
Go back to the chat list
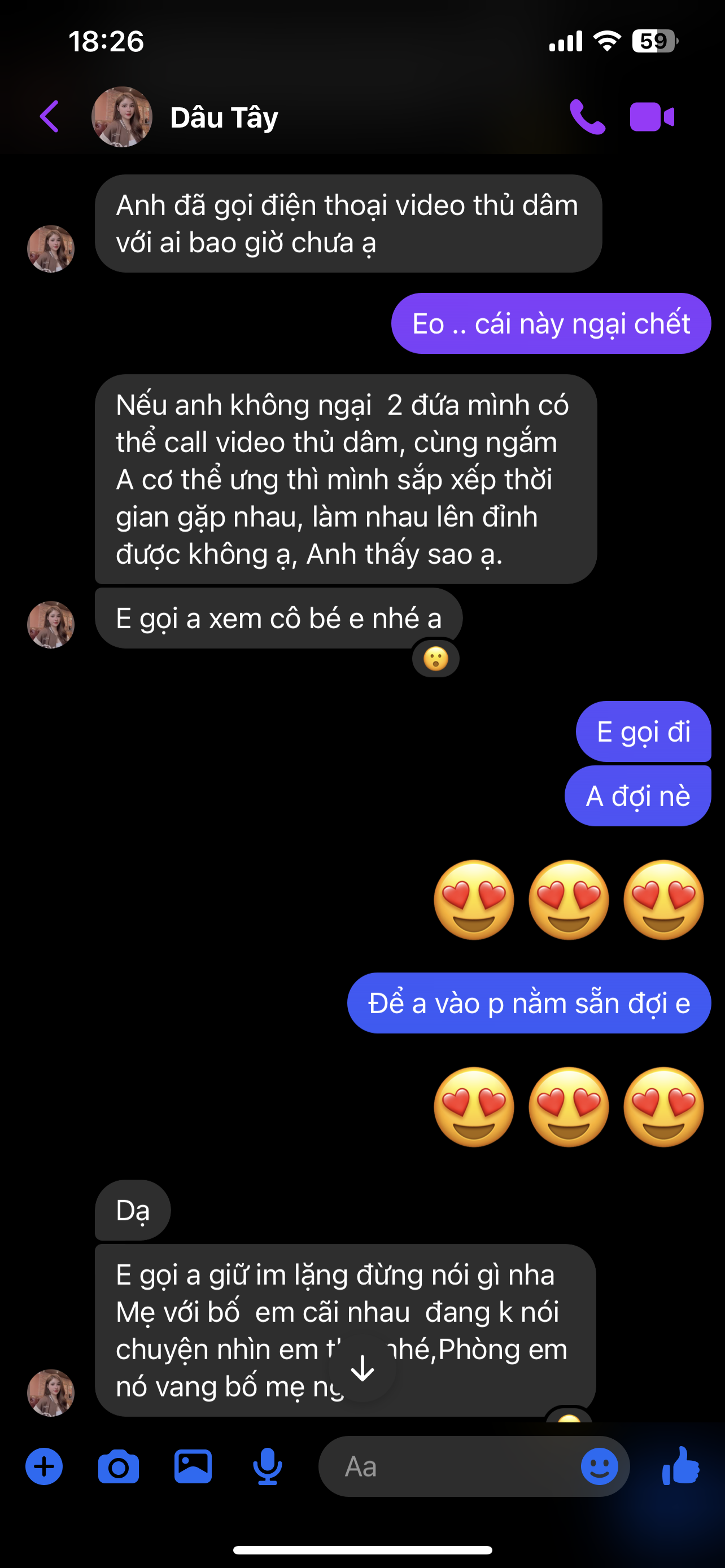[50, 116]
